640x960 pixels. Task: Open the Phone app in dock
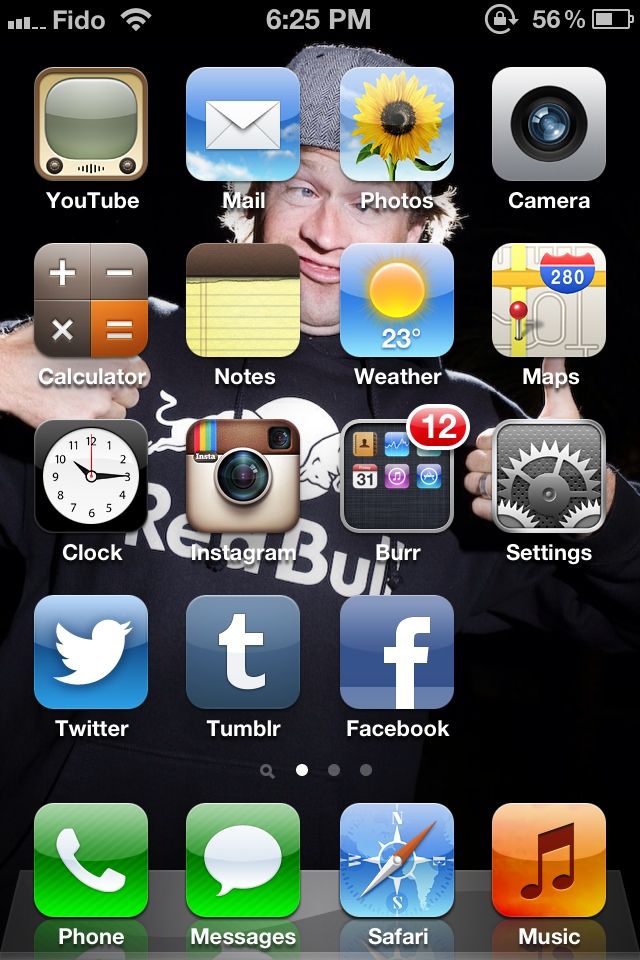(x=91, y=860)
